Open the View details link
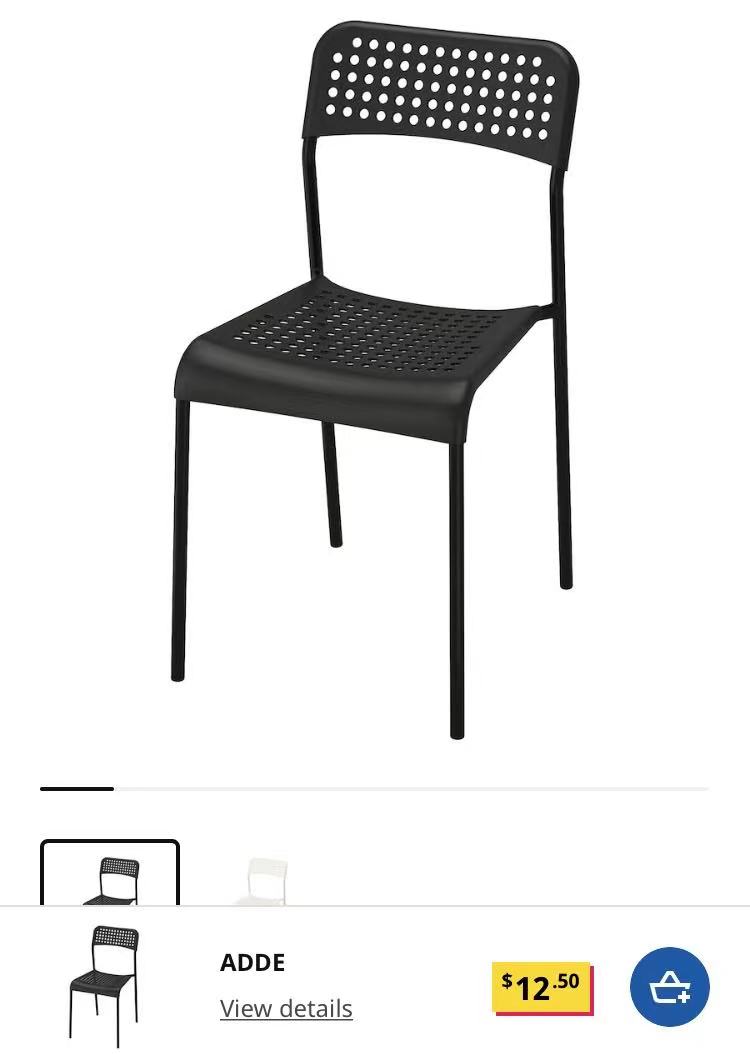The image size is (750, 1054). (286, 1008)
